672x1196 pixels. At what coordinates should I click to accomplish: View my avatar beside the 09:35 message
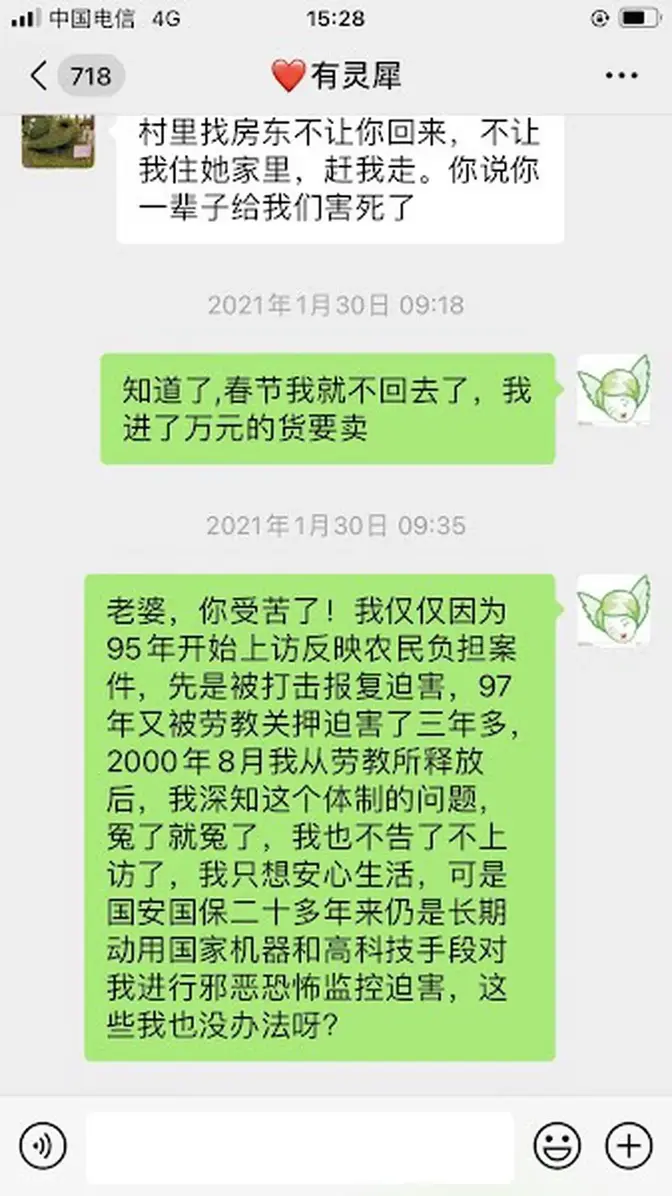pyautogui.click(x=613, y=610)
